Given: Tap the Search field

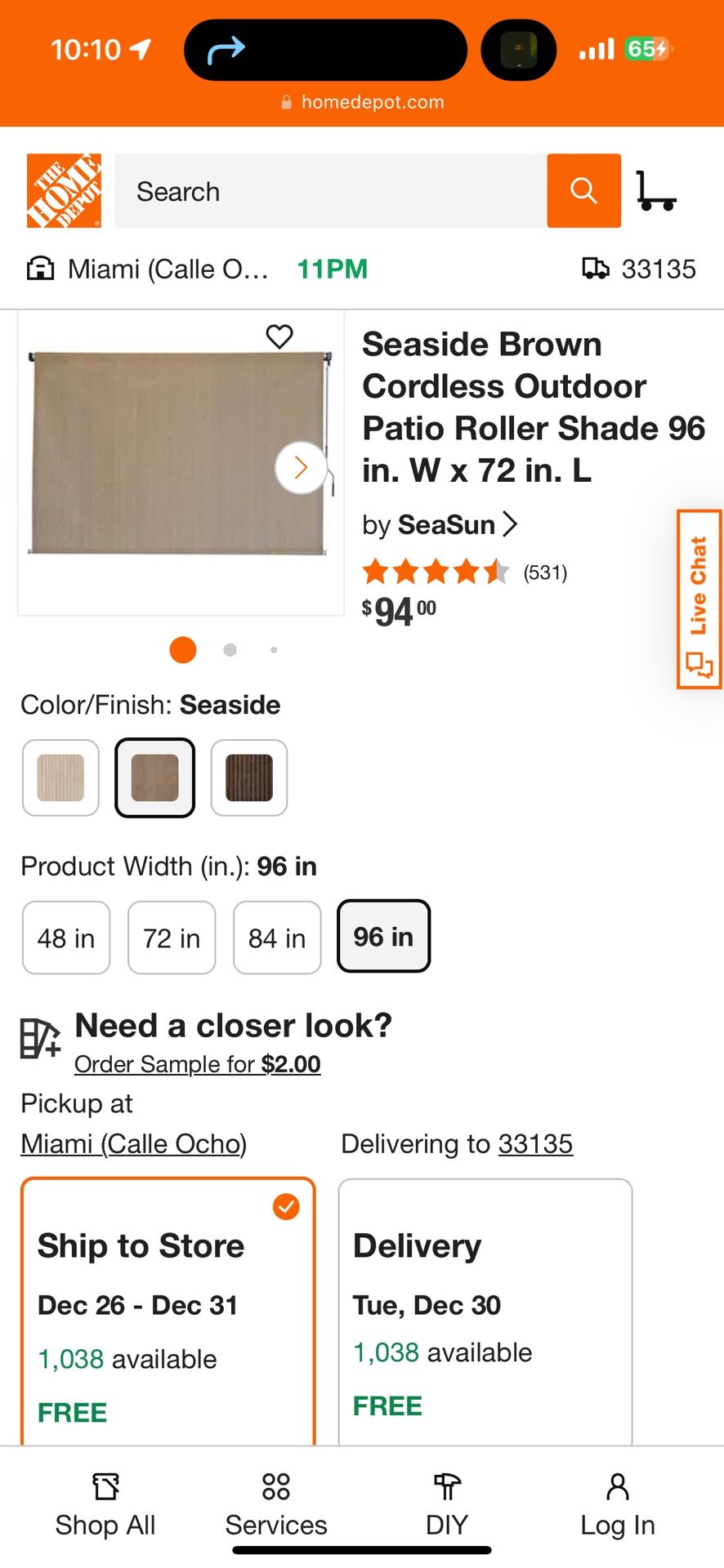Looking at the screenshot, I should coord(330,191).
